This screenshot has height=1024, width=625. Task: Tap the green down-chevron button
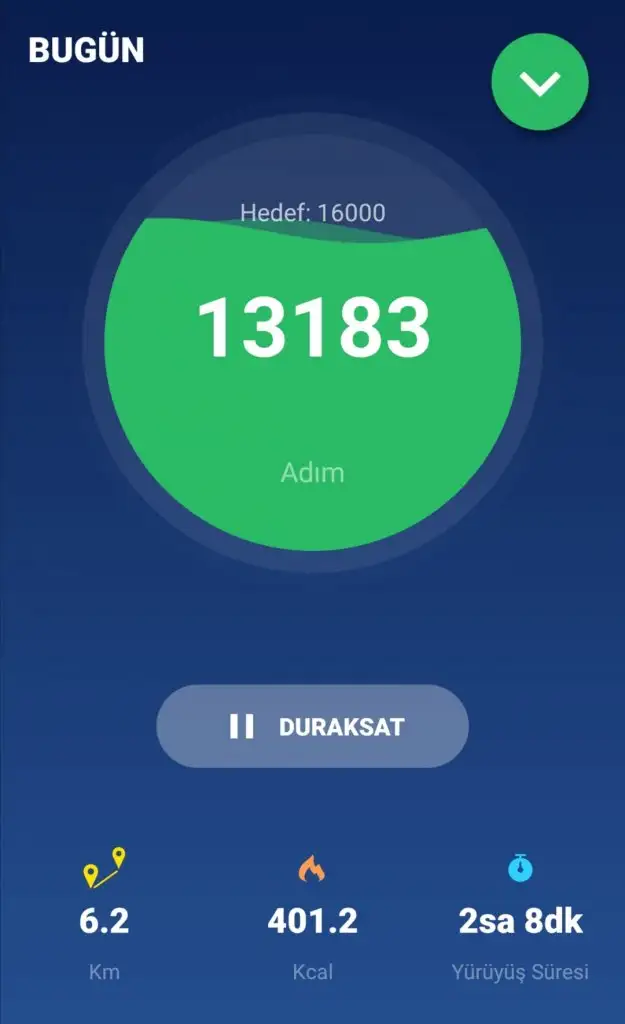540,84
